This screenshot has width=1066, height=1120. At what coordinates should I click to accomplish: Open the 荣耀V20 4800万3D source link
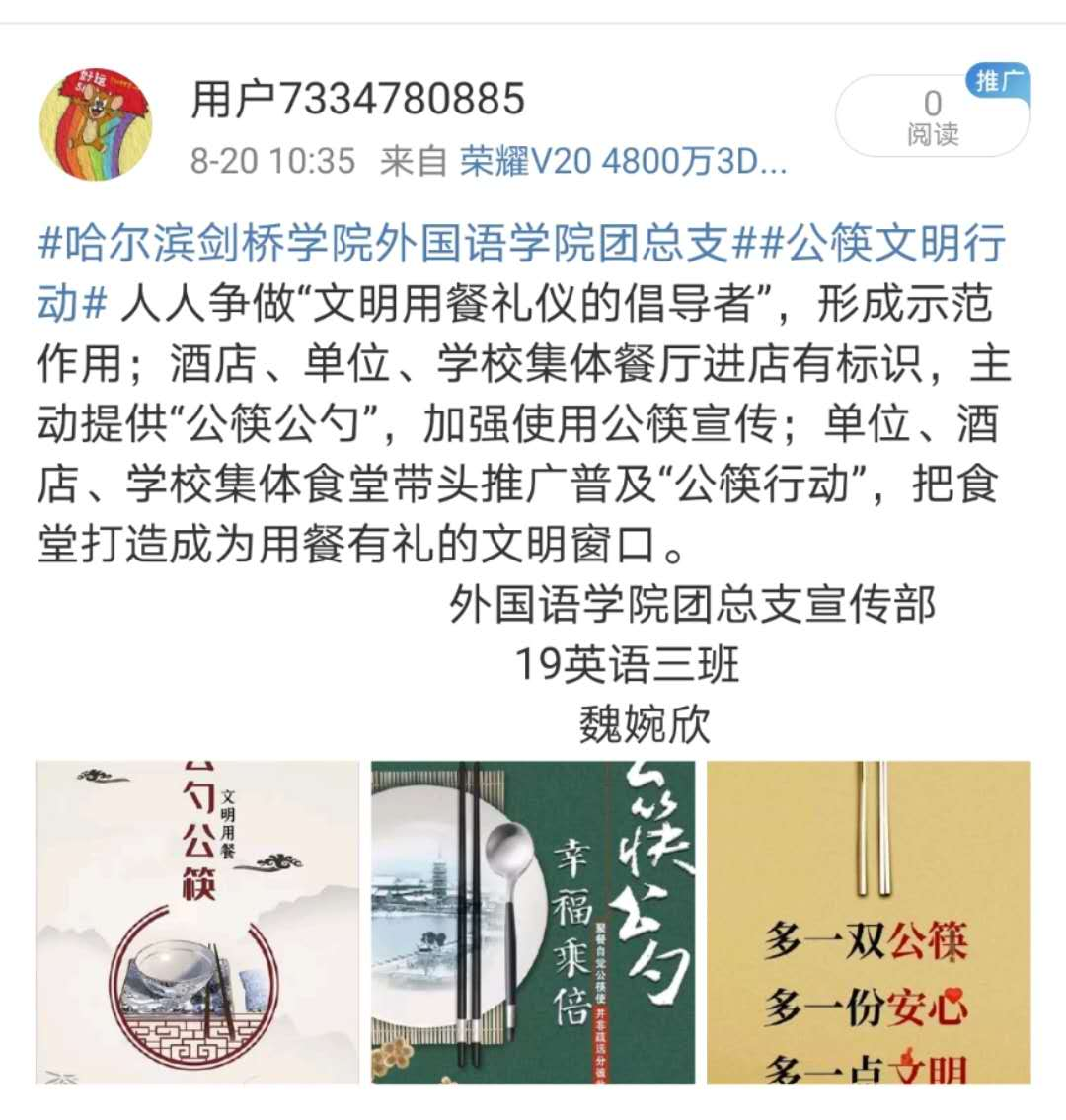[623, 161]
